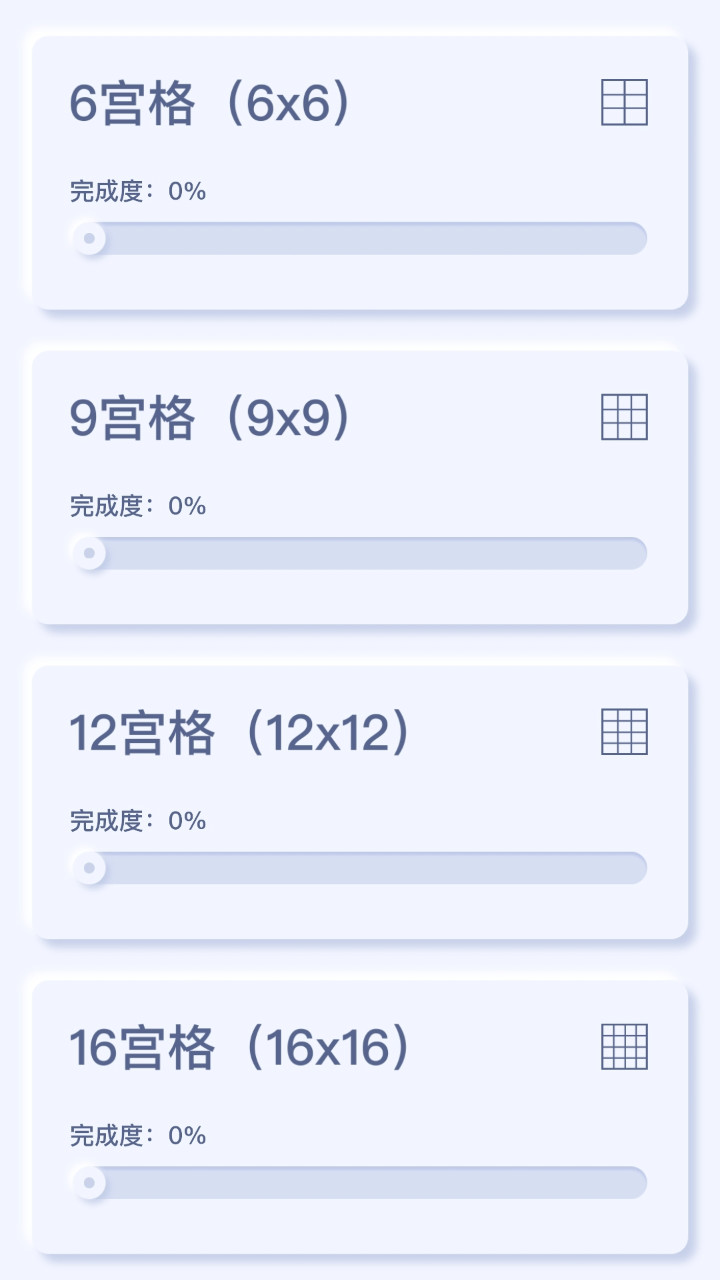This screenshot has height=1280, width=720.
Task: Select the 16宫格 (16x16) title text
Action: [240, 1046]
